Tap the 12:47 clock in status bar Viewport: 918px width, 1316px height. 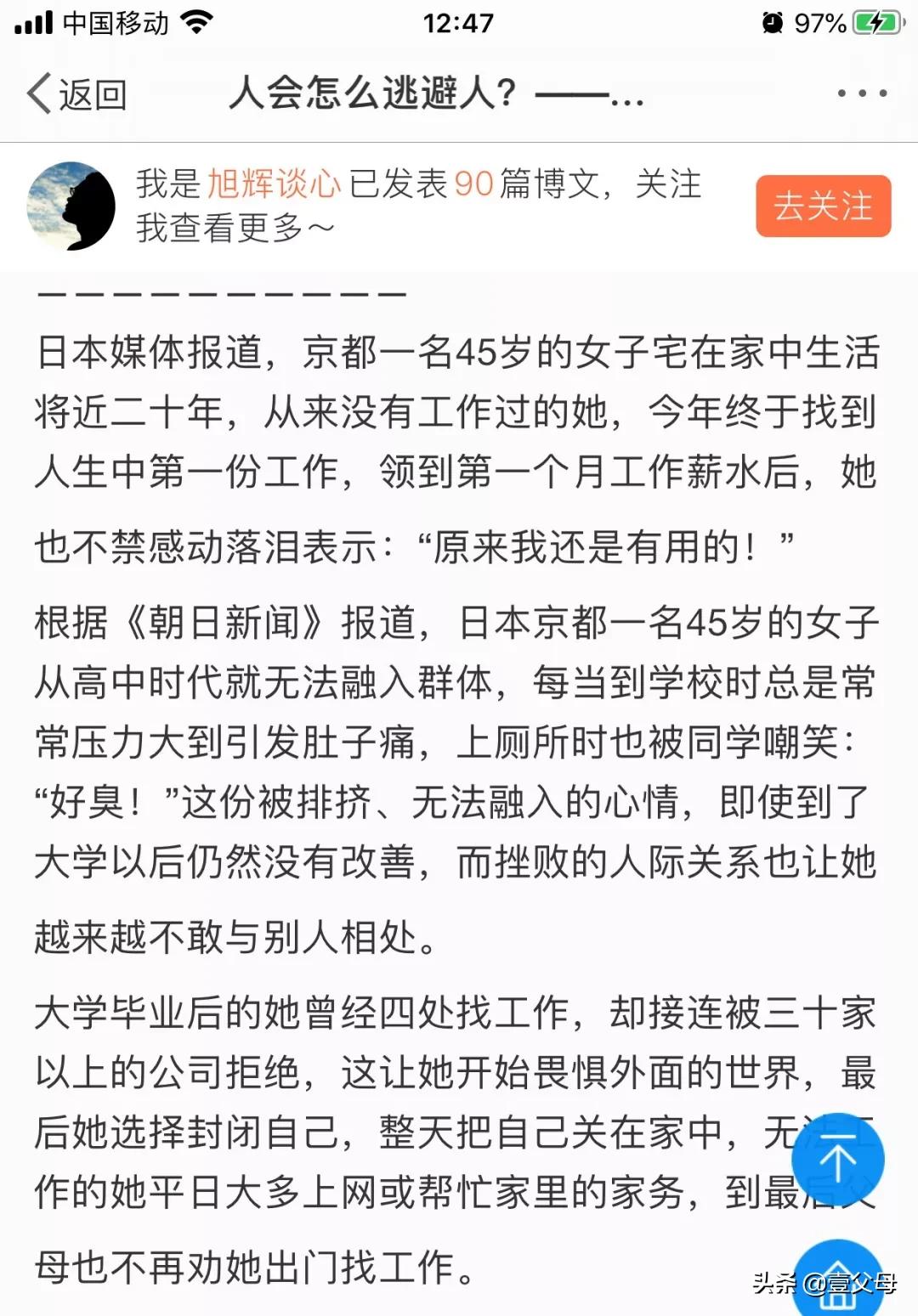[459, 21]
